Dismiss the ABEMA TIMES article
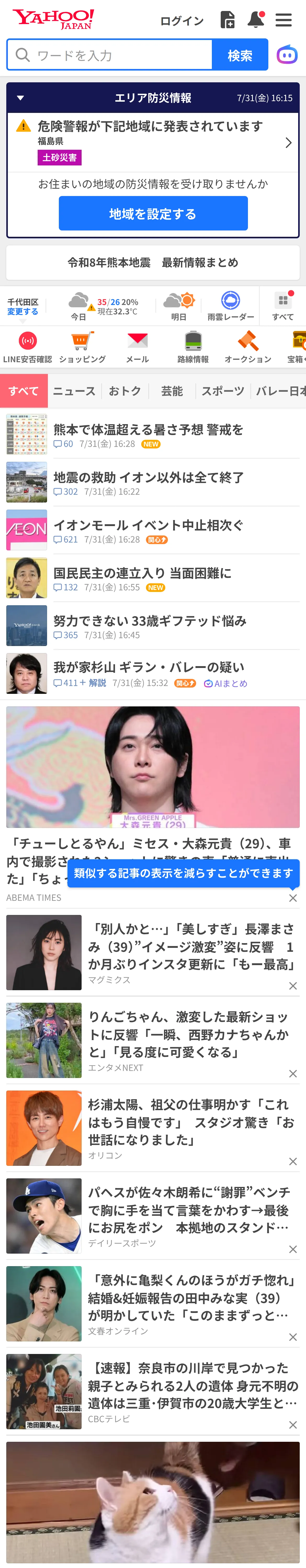306x1568 pixels. [293, 898]
